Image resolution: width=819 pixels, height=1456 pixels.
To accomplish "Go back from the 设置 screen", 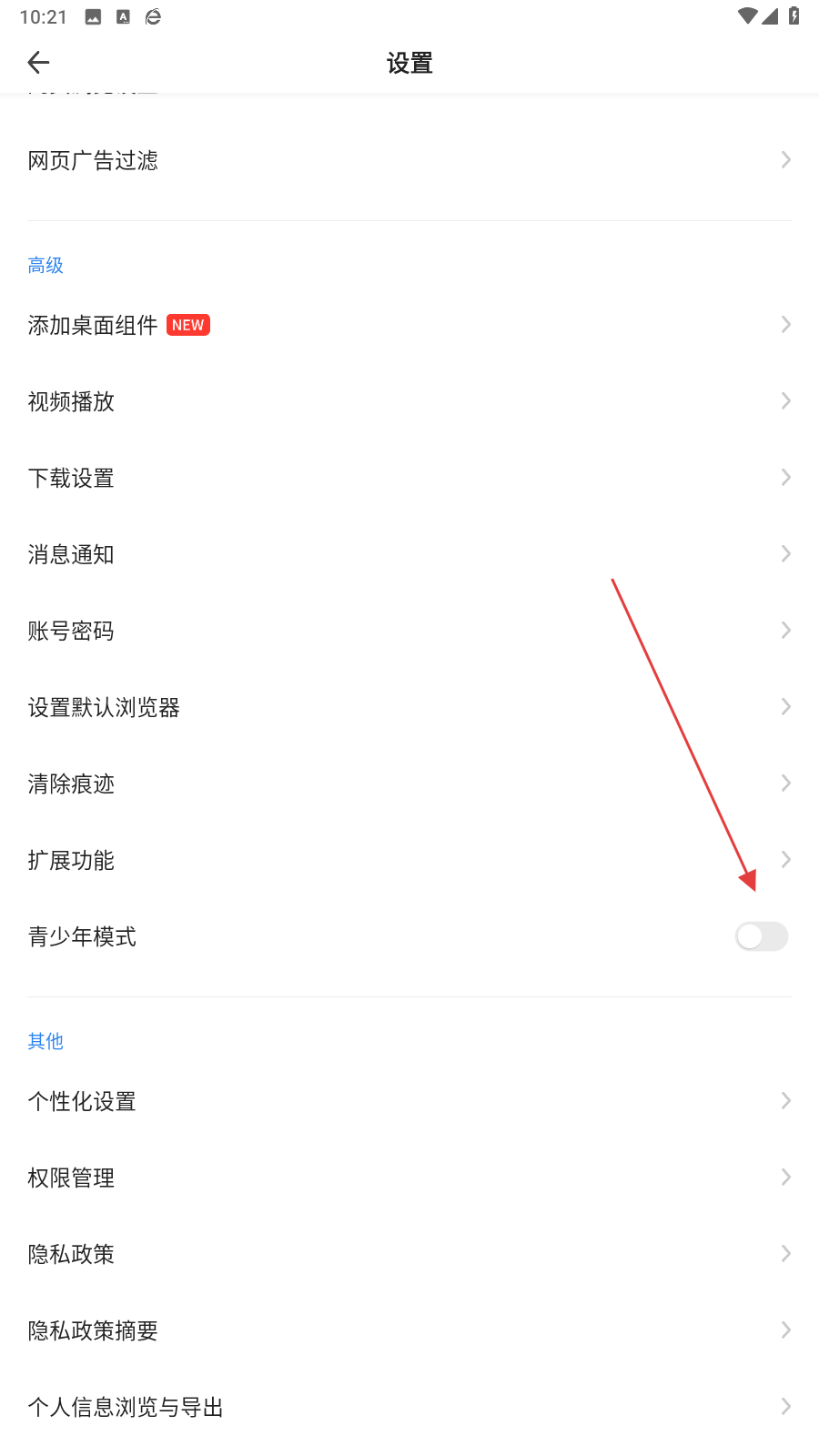I will tap(38, 62).
